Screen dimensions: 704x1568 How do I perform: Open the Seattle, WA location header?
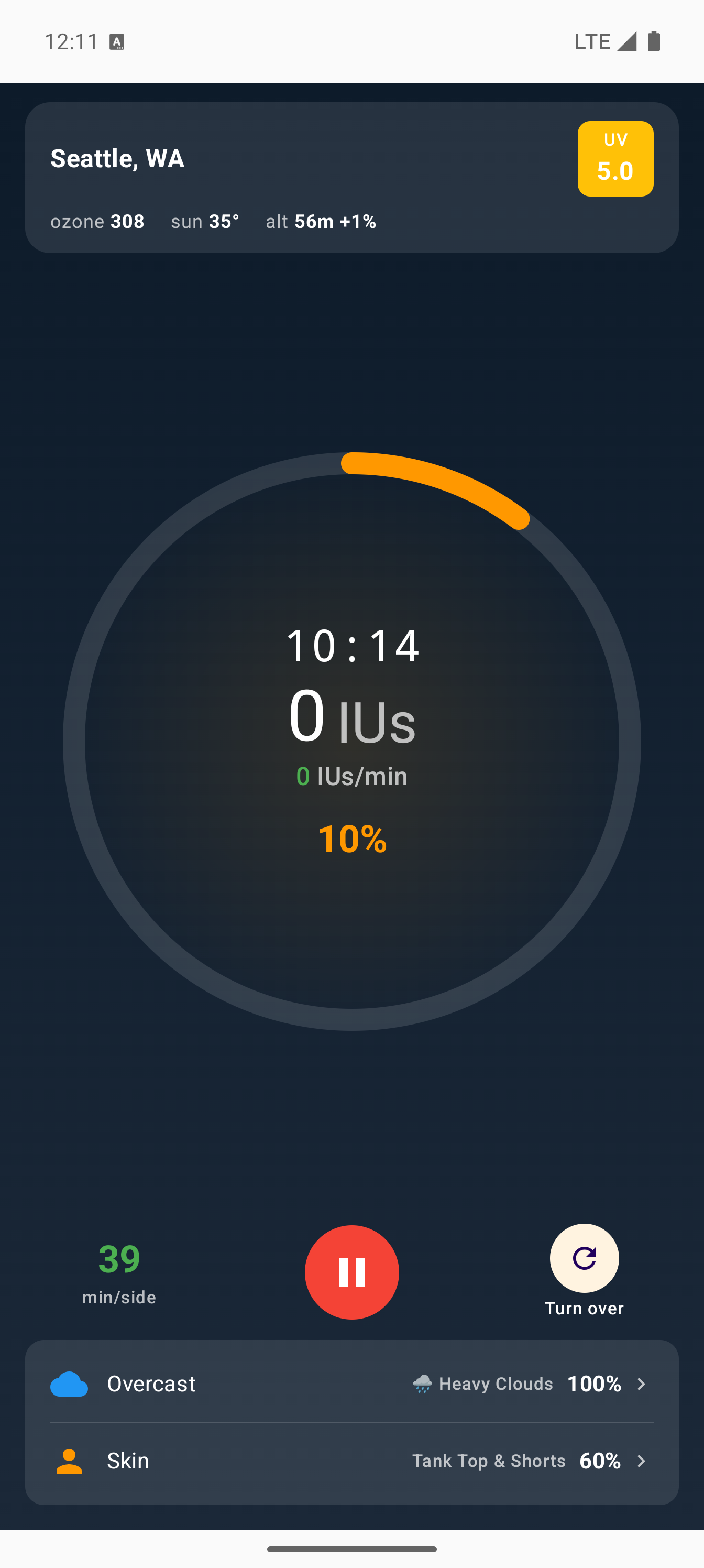[117, 159]
